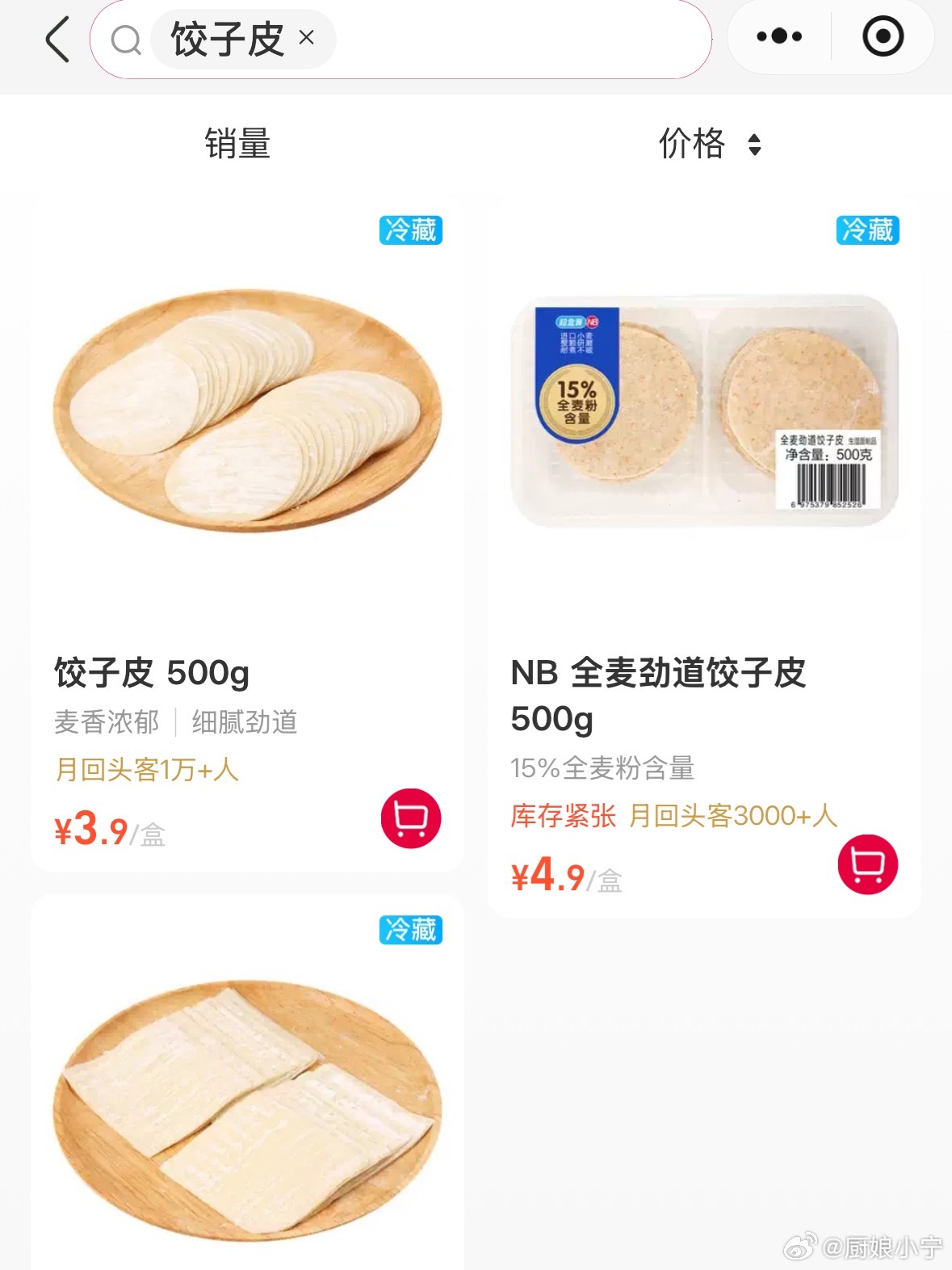This screenshot has height=1270, width=952.
Task: Go back from search results
Action: pyautogui.click(x=58, y=39)
